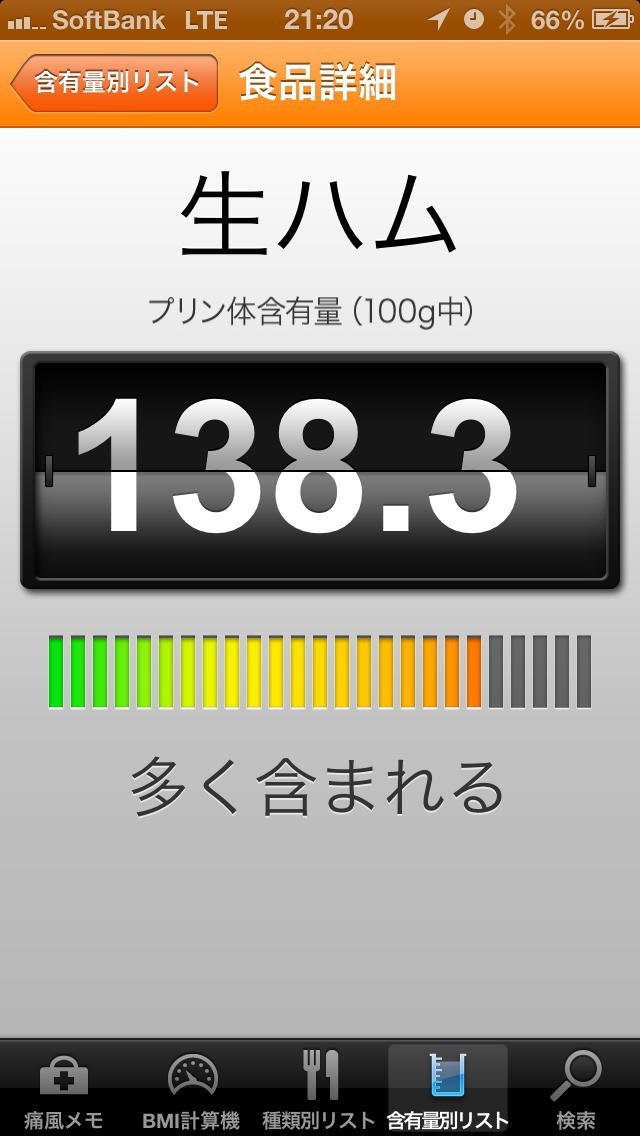
Task: Switch to the 種類別リスト tab
Action: coord(319,1088)
